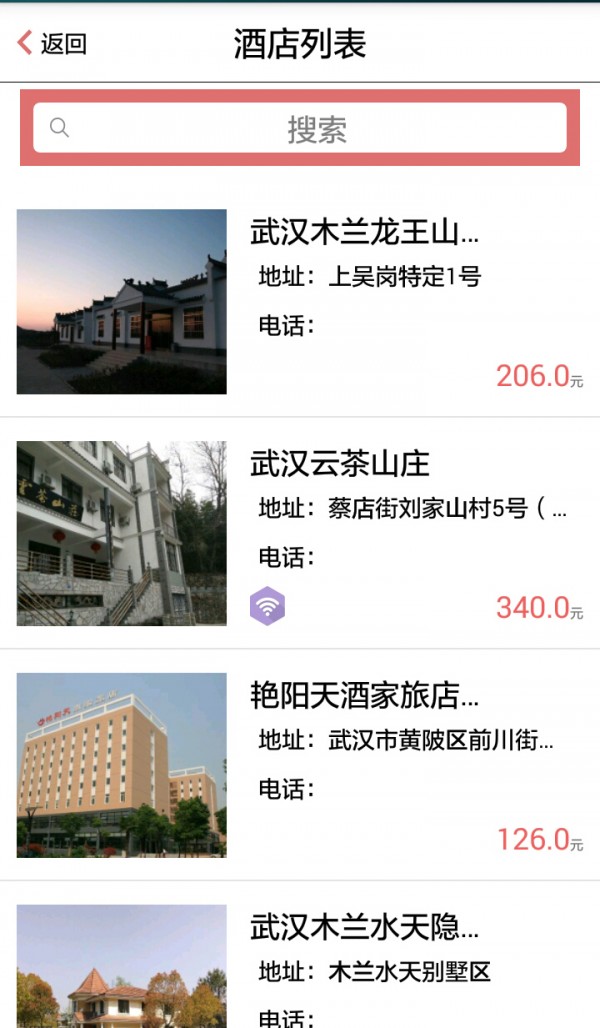Go back using the 返回 button

click(x=52, y=44)
